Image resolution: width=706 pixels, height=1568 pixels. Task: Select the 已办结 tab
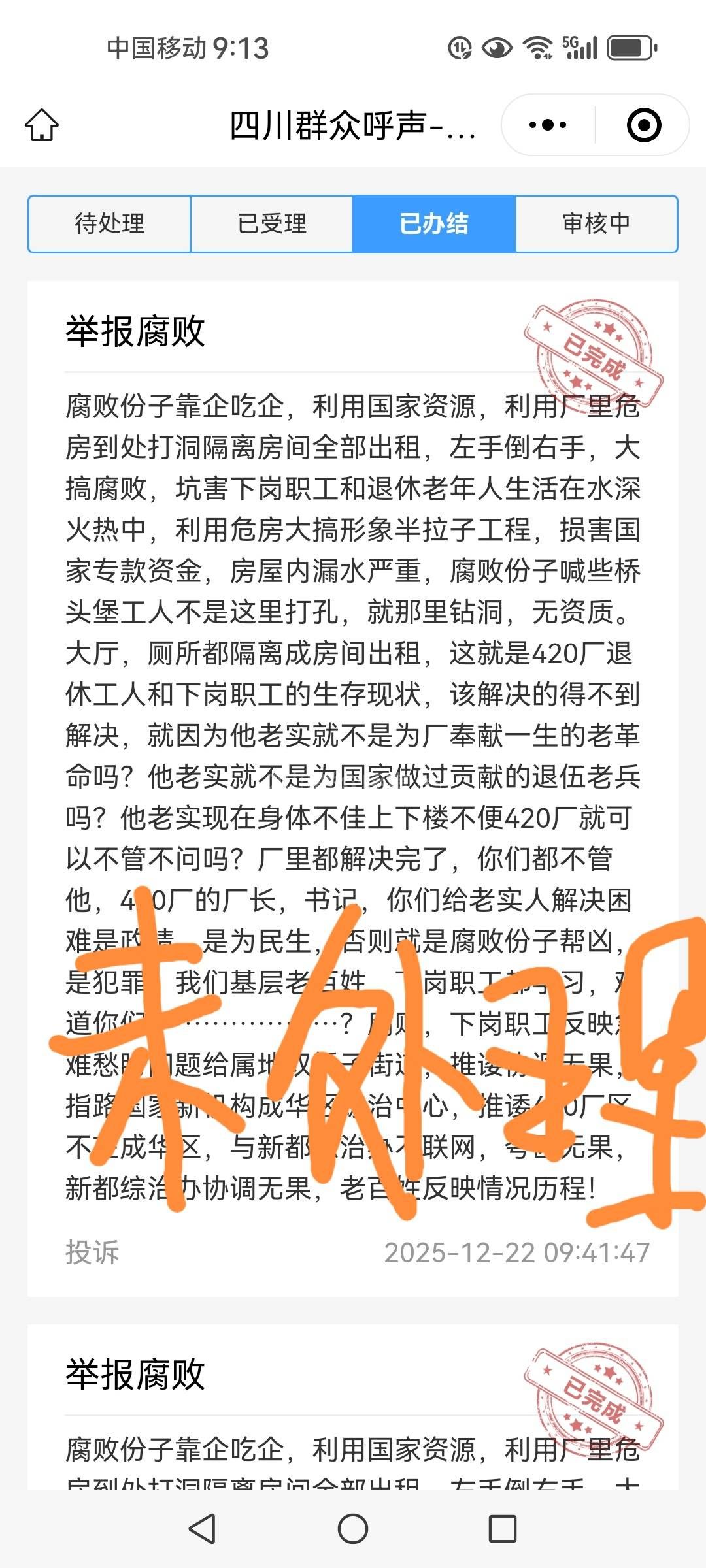(433, 223)
